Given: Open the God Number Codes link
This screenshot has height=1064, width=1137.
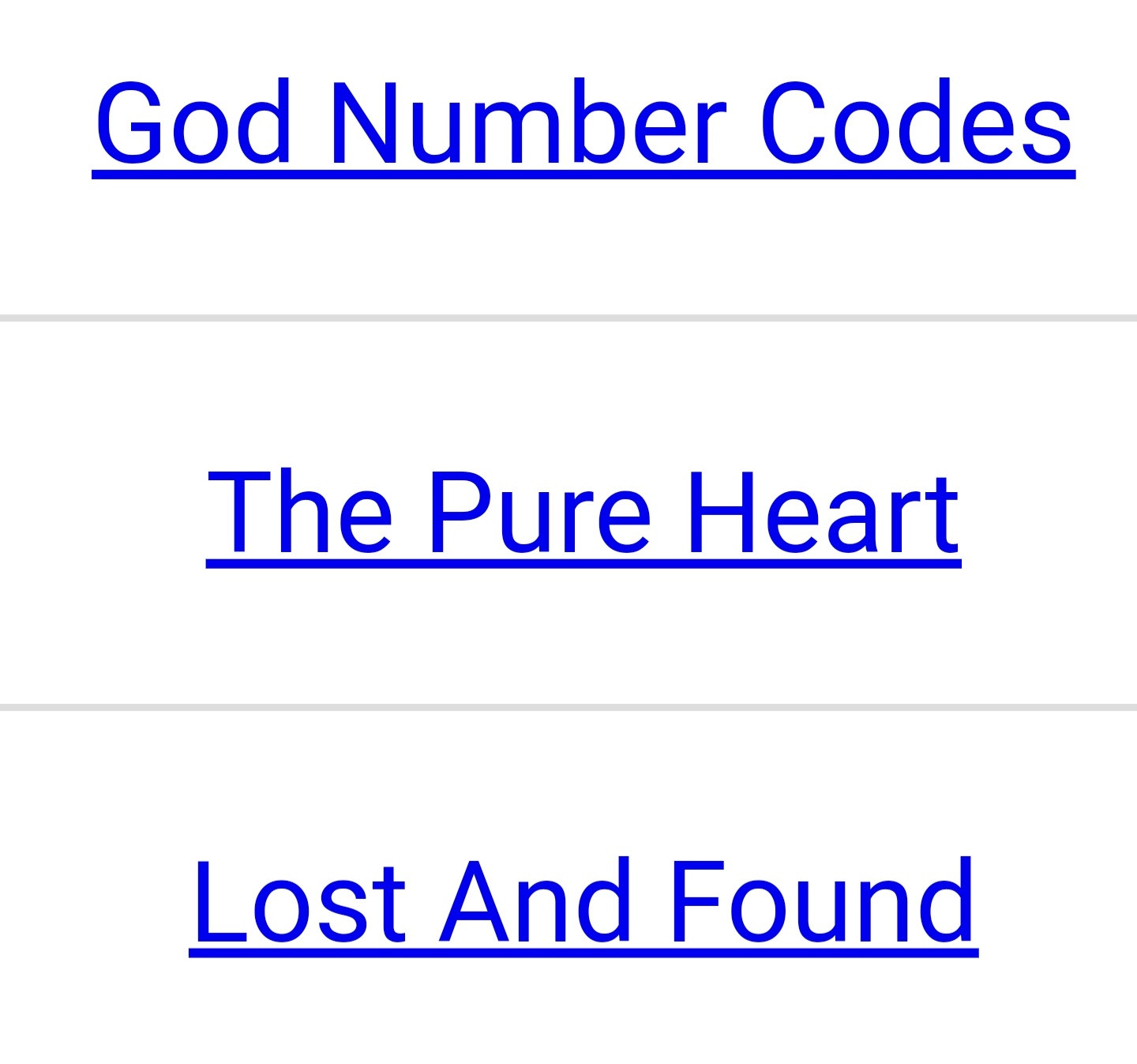Looking at the screenshot, I should (584, 123).
